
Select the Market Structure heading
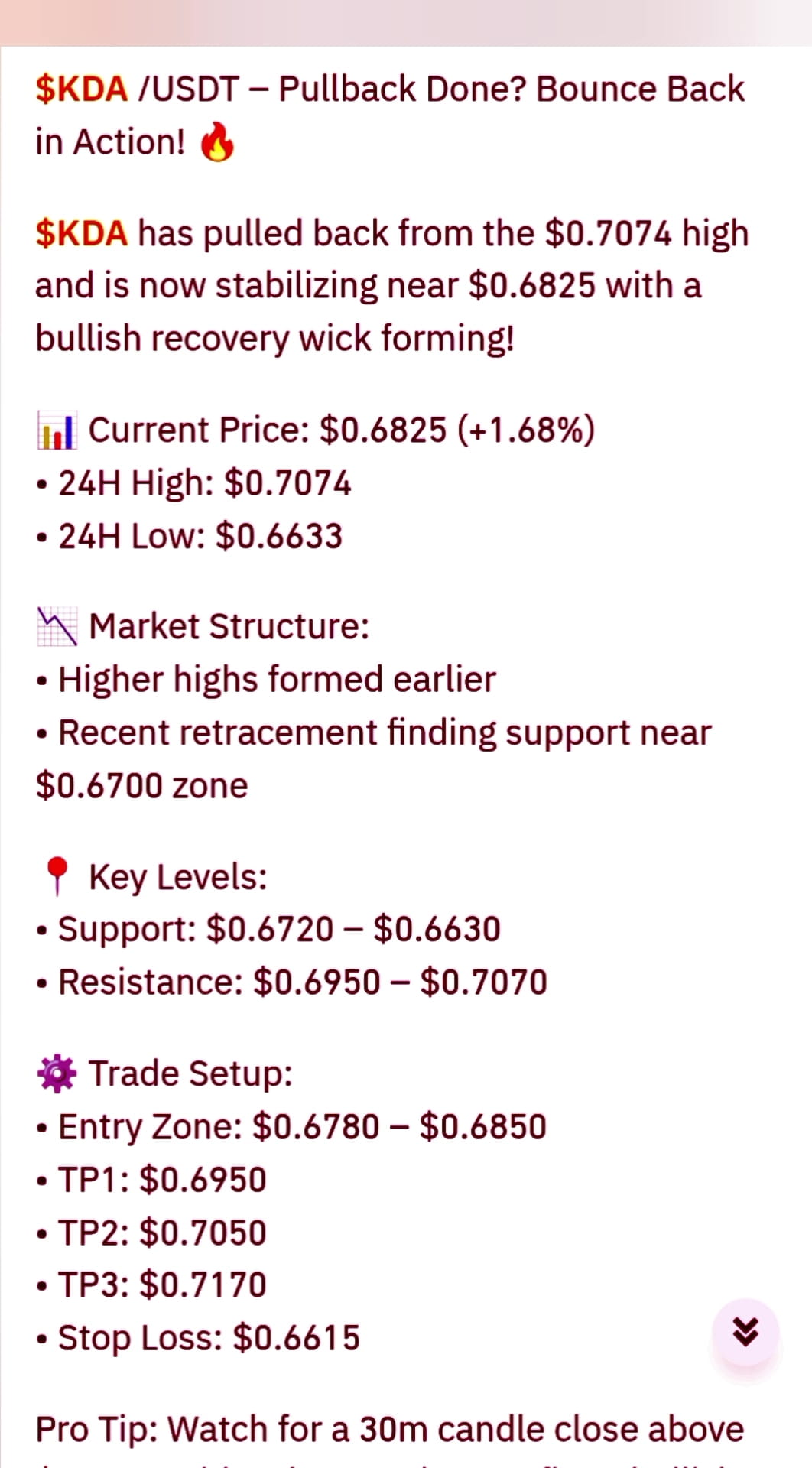228,625
